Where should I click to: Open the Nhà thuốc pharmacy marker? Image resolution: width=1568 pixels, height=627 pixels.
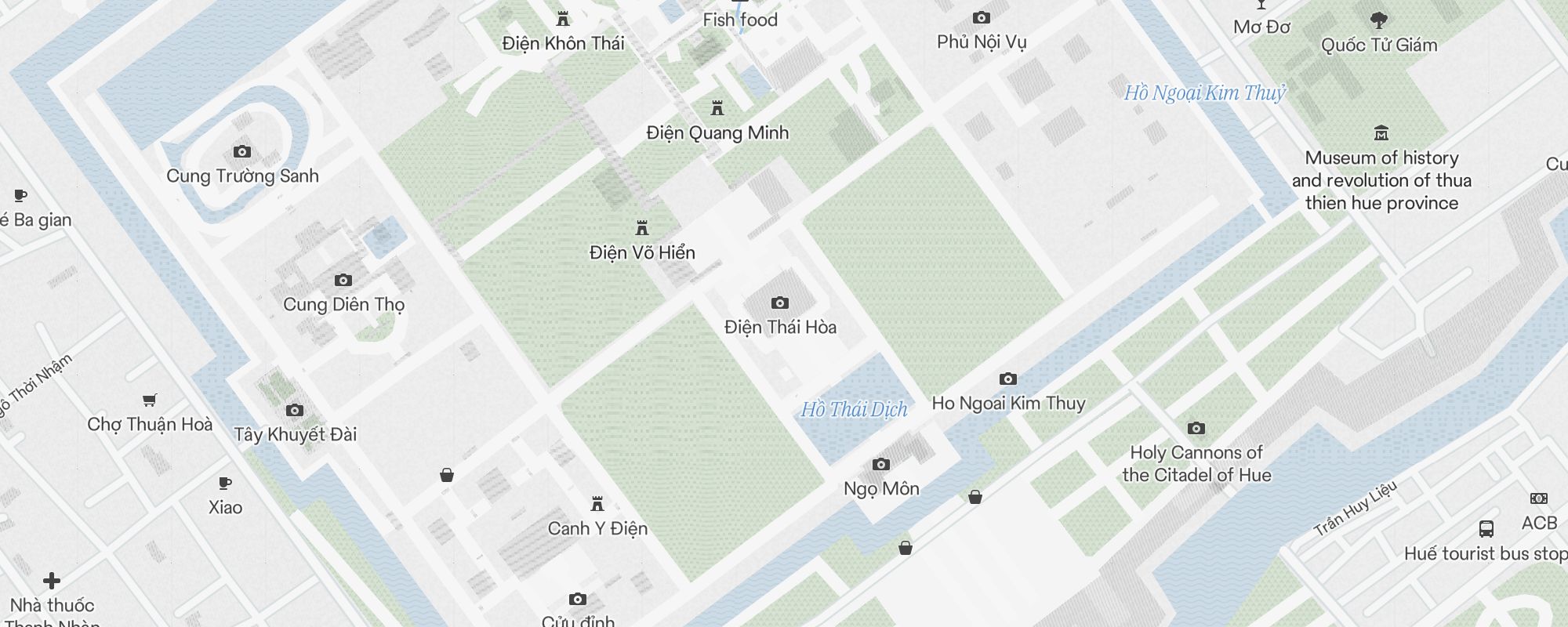[x=52, y=581]
